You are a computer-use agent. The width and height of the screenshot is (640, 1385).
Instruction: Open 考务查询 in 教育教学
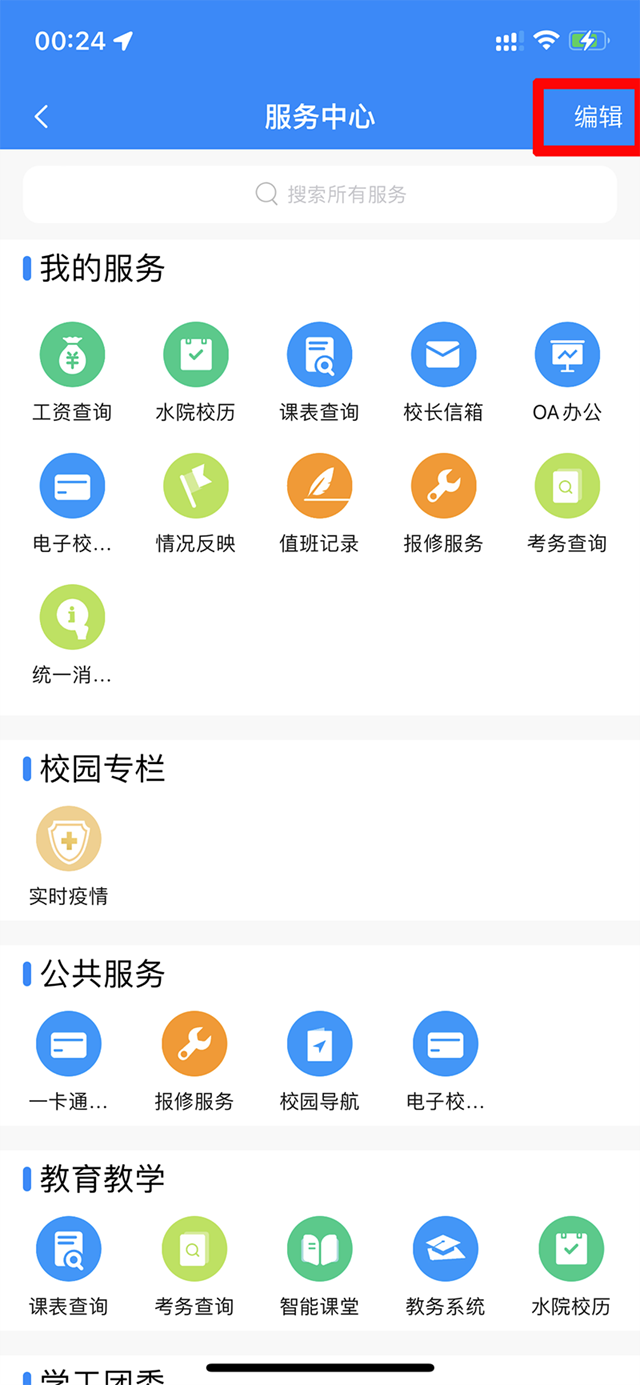coord(194,1249)
